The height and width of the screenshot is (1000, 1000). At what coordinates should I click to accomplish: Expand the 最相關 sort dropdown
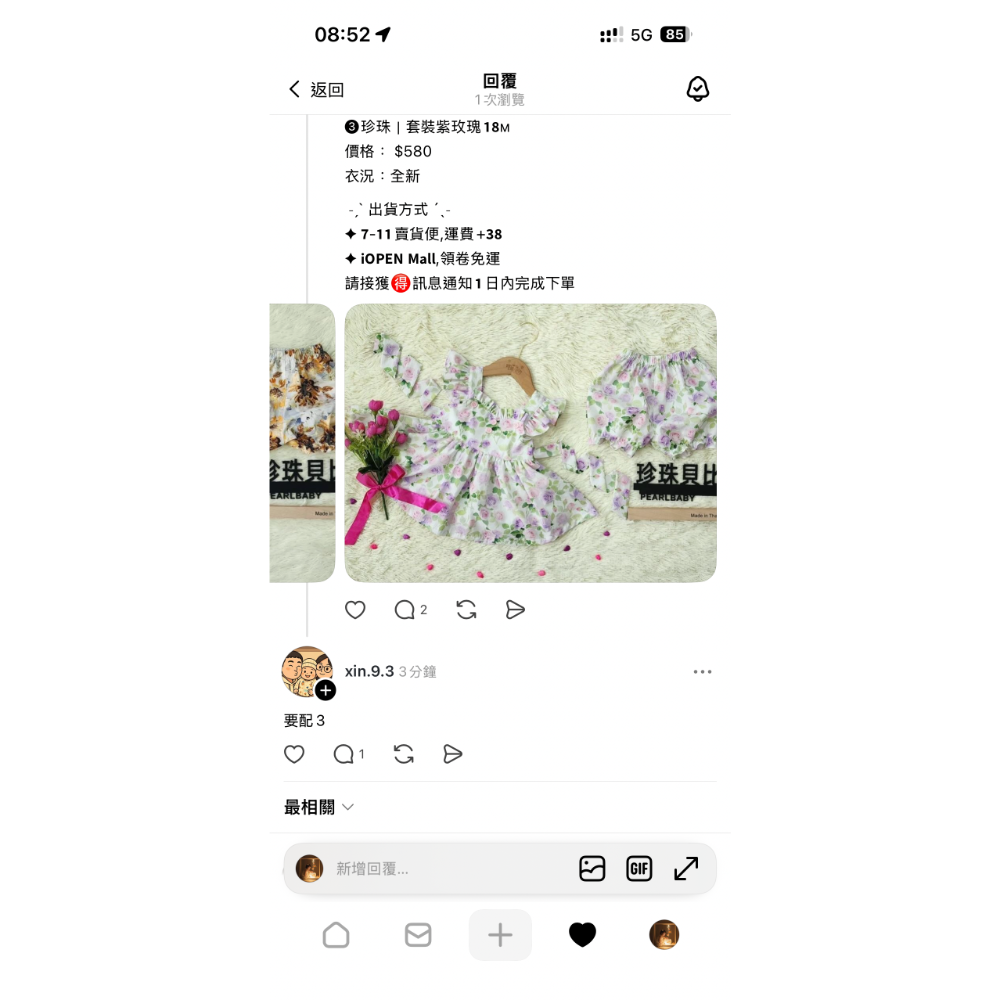pyautogui.click(x=319, y=807)
